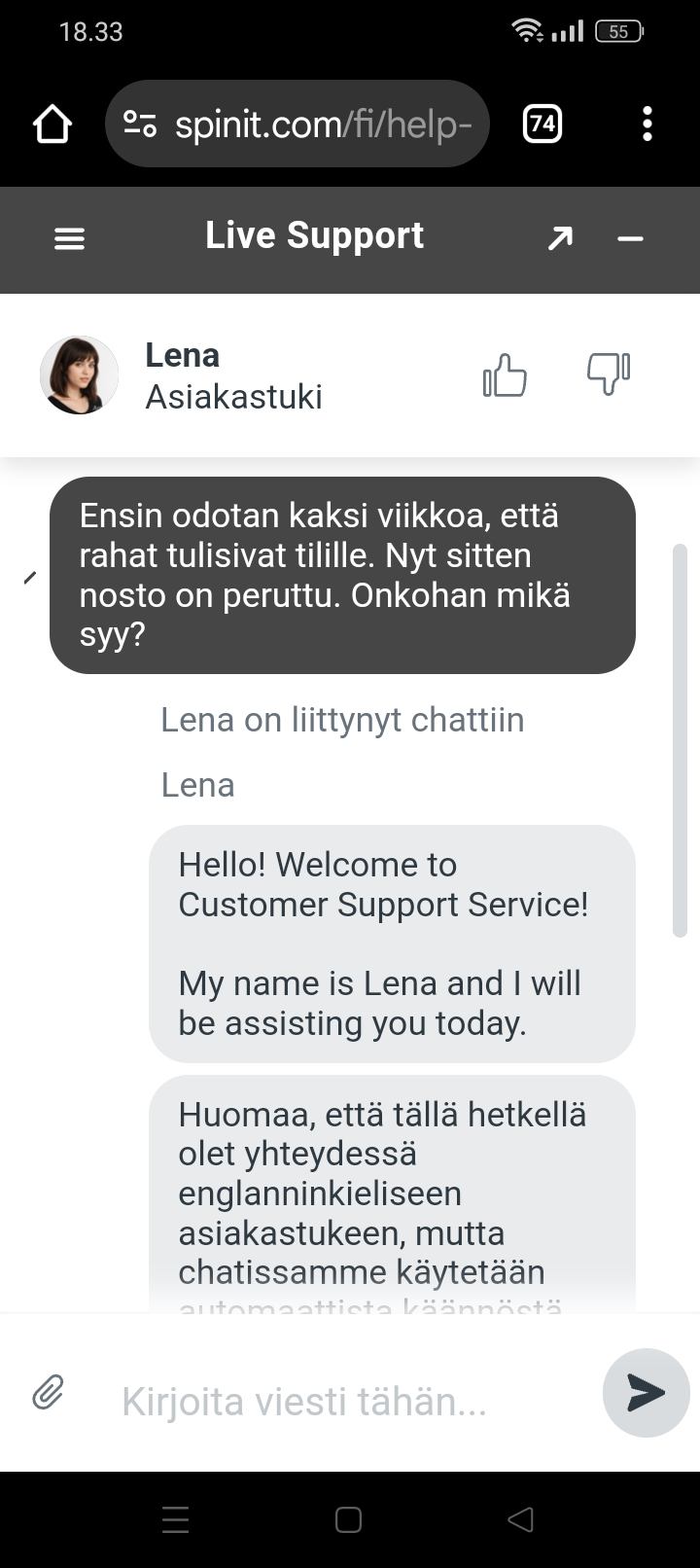
Task: Send the message with the arrow button
Action: (646, 1393)
